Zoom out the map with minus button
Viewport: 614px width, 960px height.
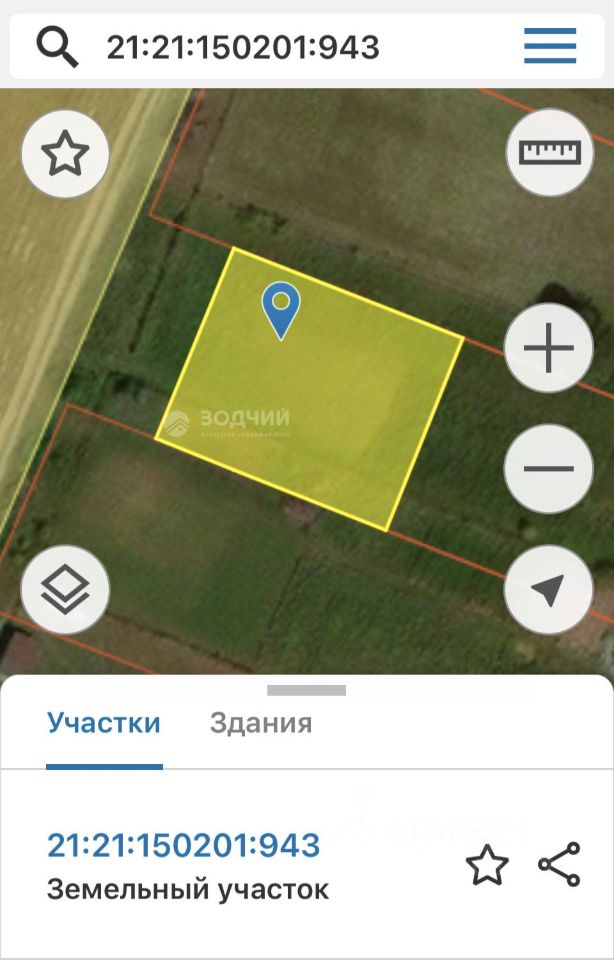click(549, 468)
